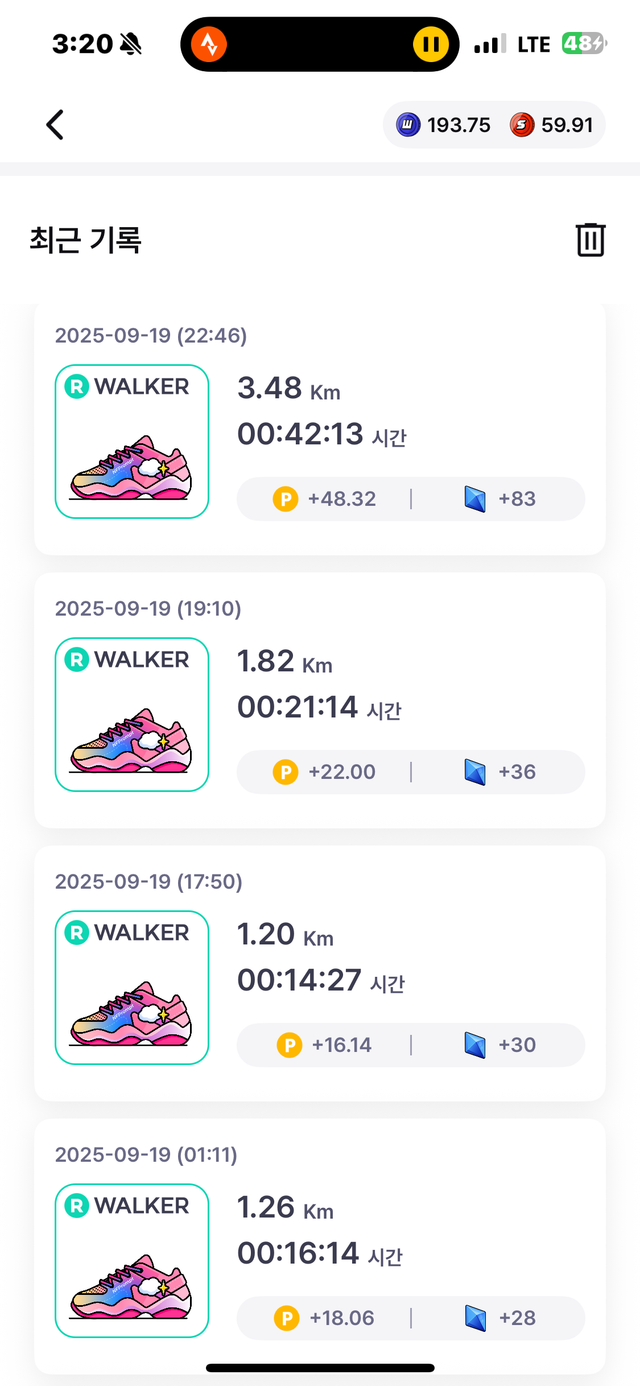Go back using the arrow icon
Screen dimensions: 640x1386
55,125
